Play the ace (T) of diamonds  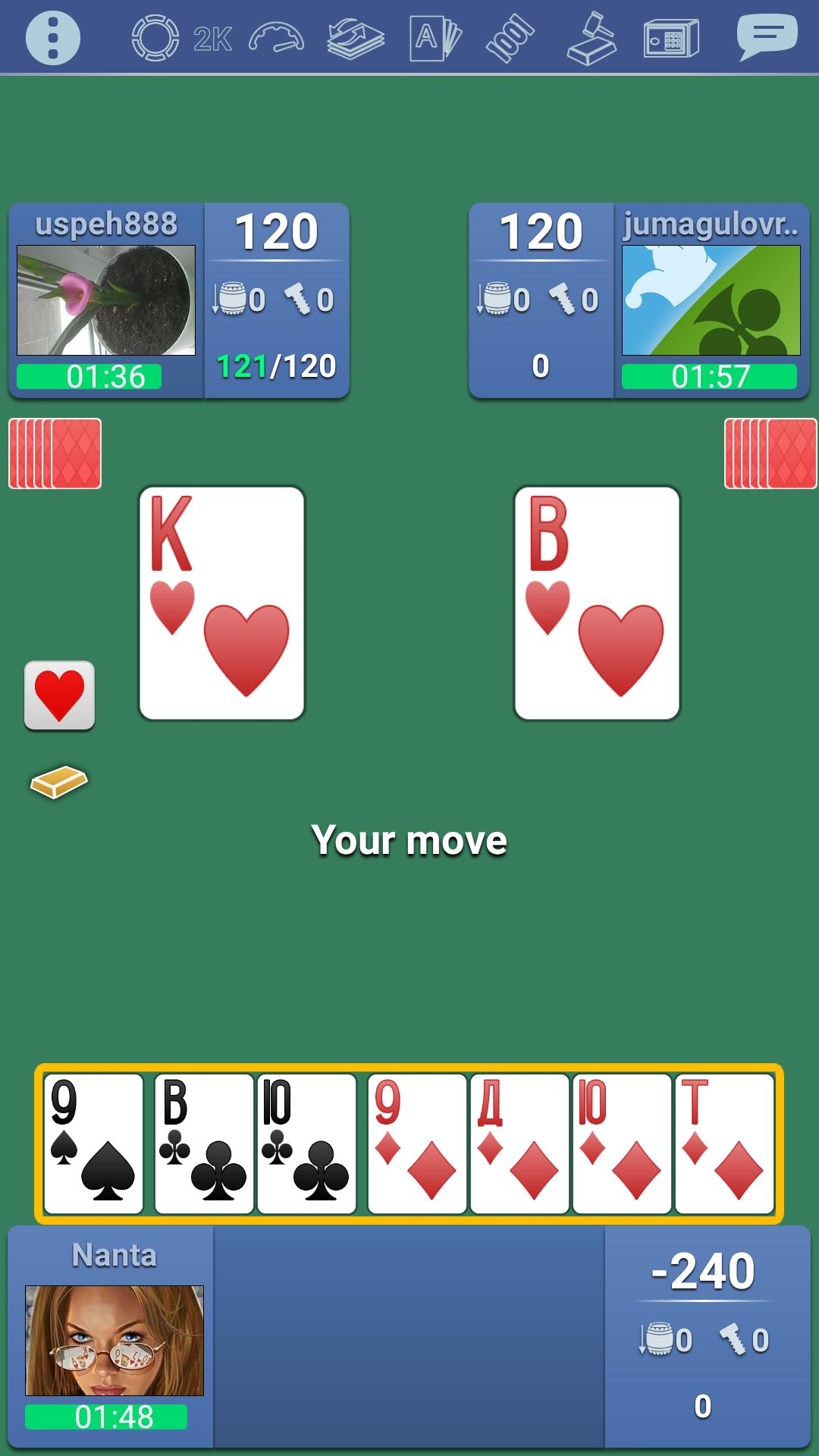click(725, 1144)
